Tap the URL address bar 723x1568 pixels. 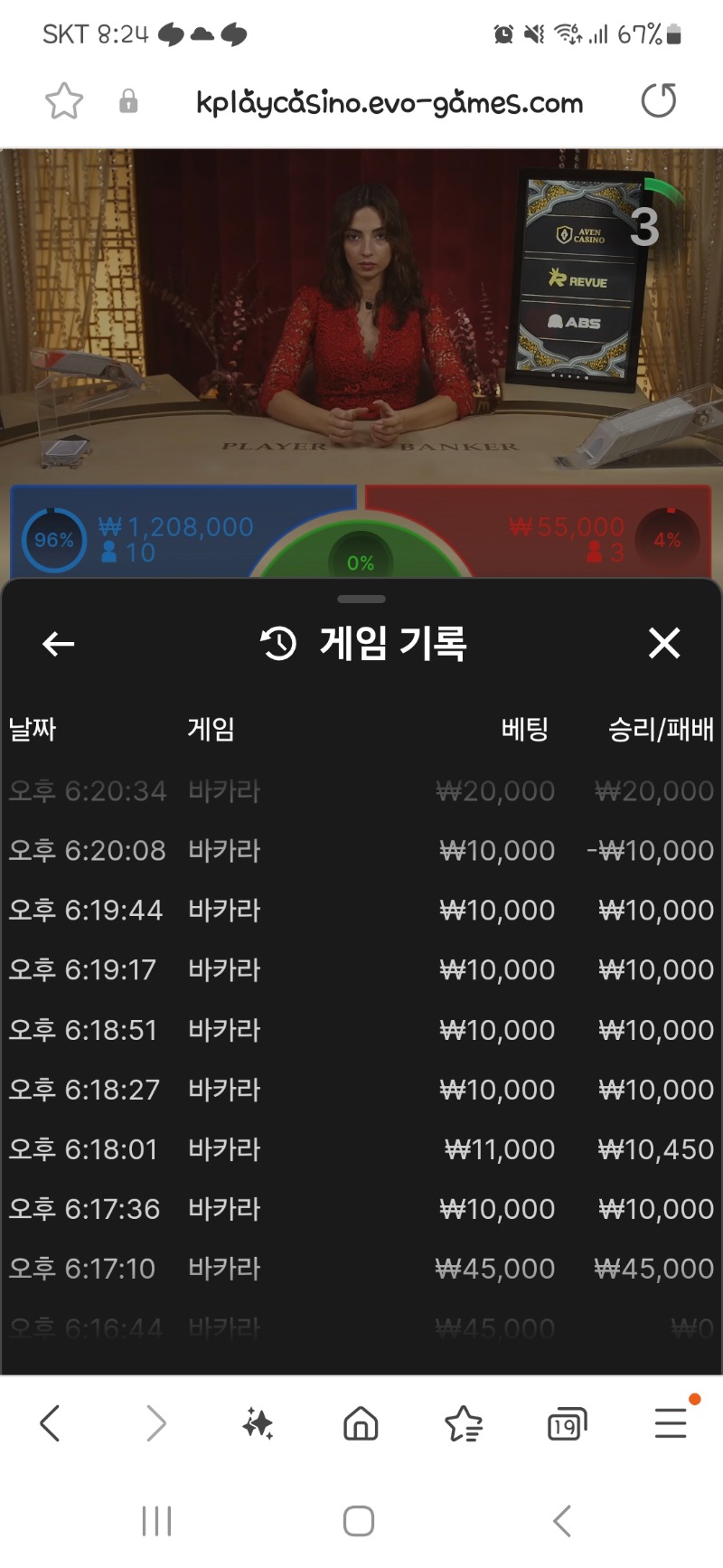pyautogui.click(x=390, y=103)
